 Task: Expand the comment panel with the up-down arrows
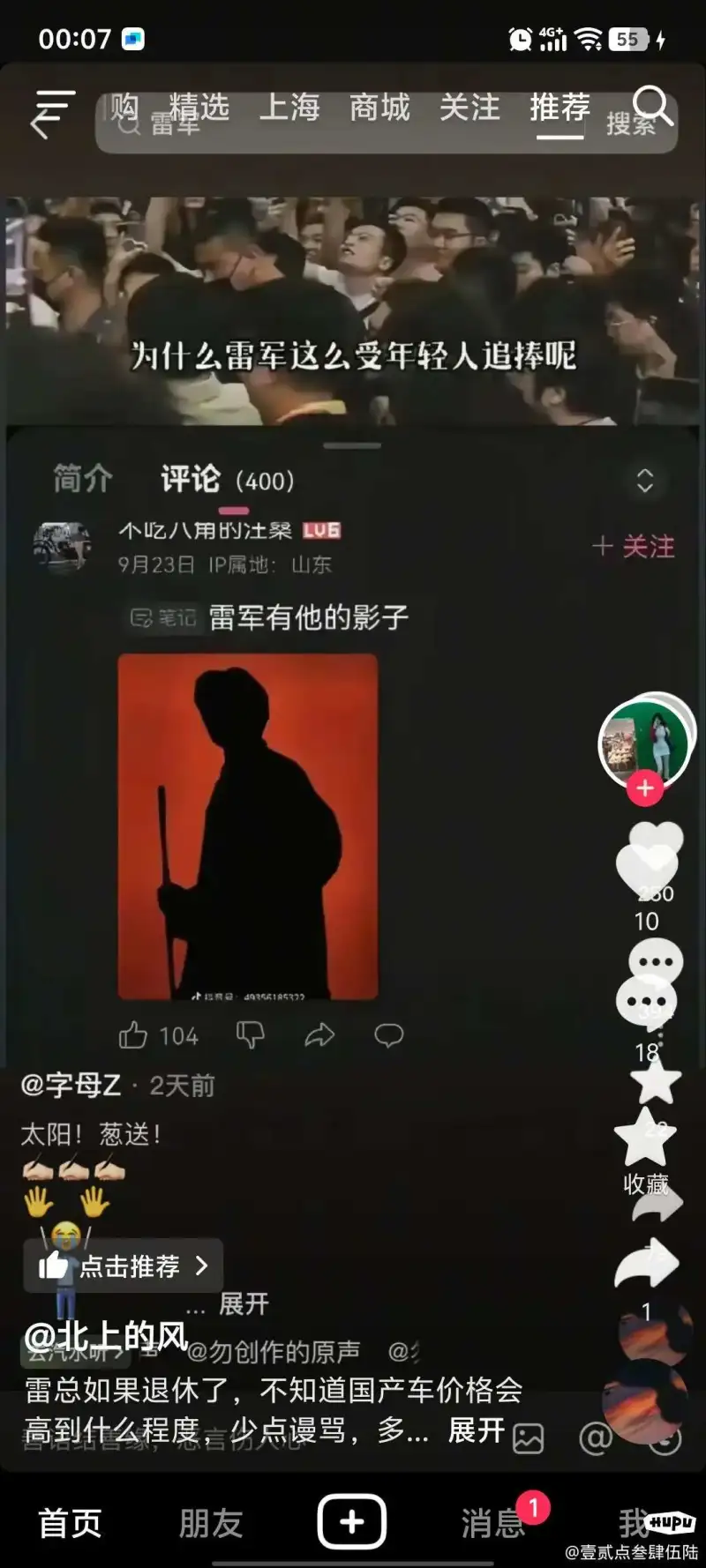[645, 481]
